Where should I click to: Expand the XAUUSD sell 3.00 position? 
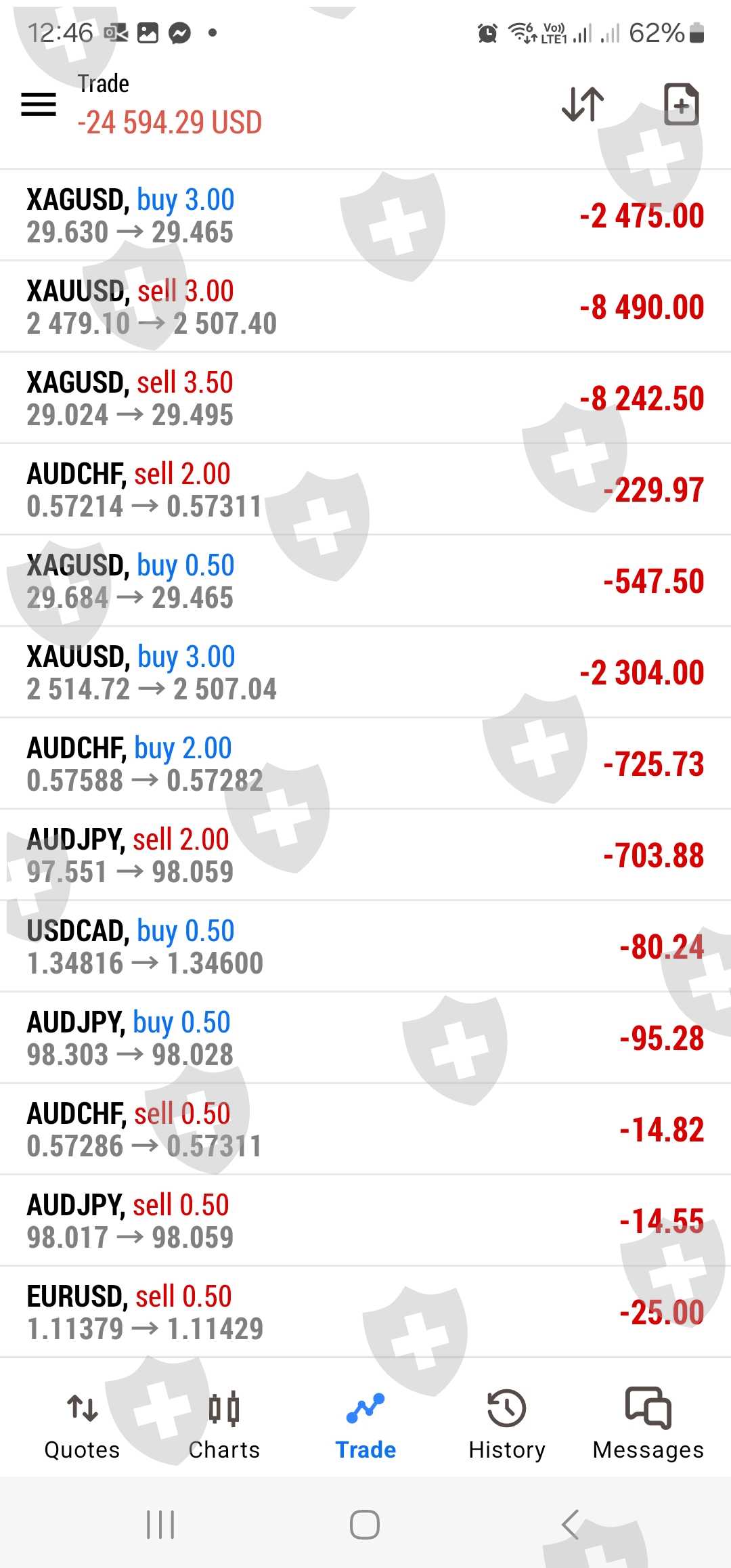(365, 307)
